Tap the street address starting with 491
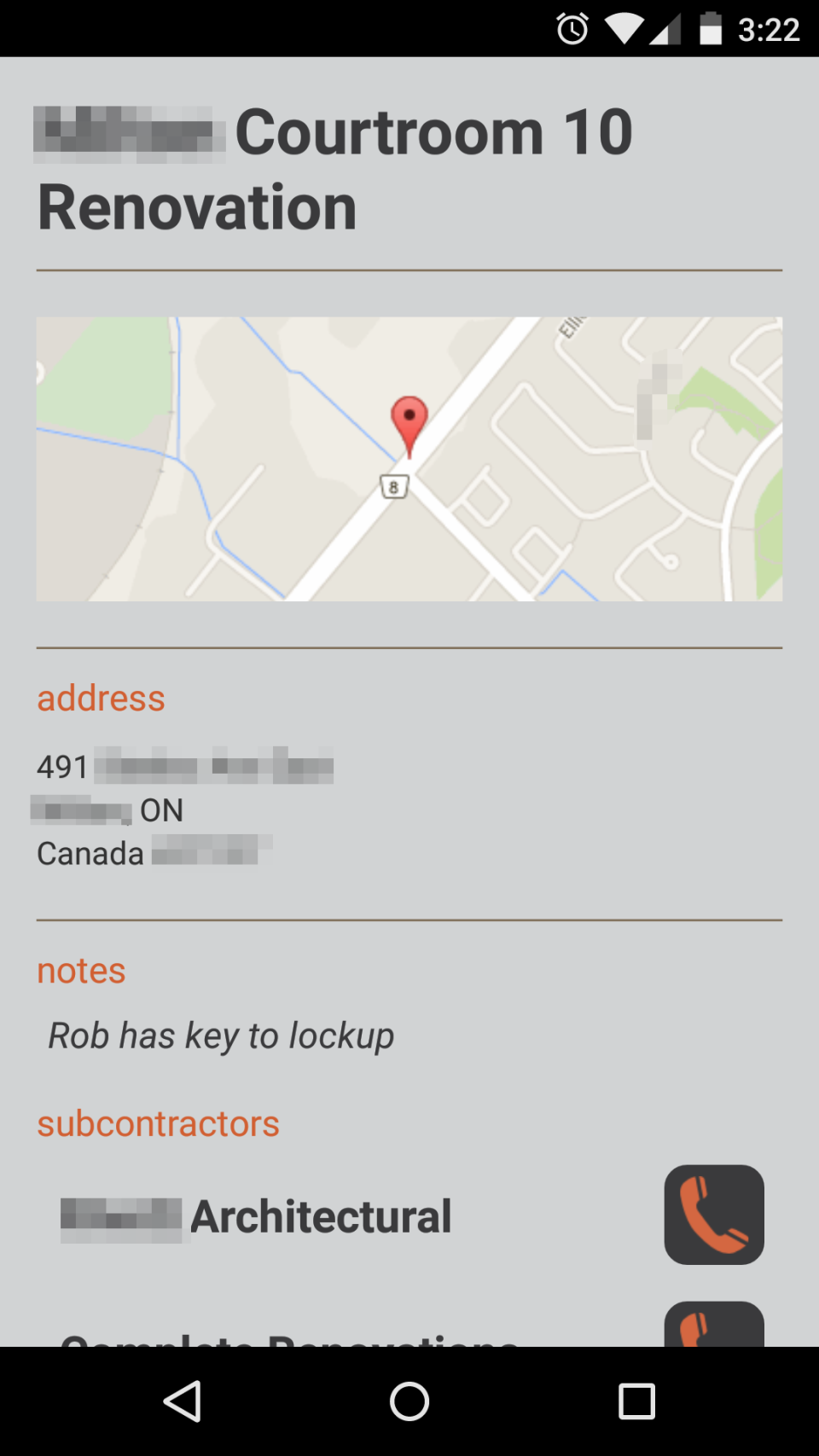Image resolution: width=819 pixels, height=1456 pixels. [186, 767]
